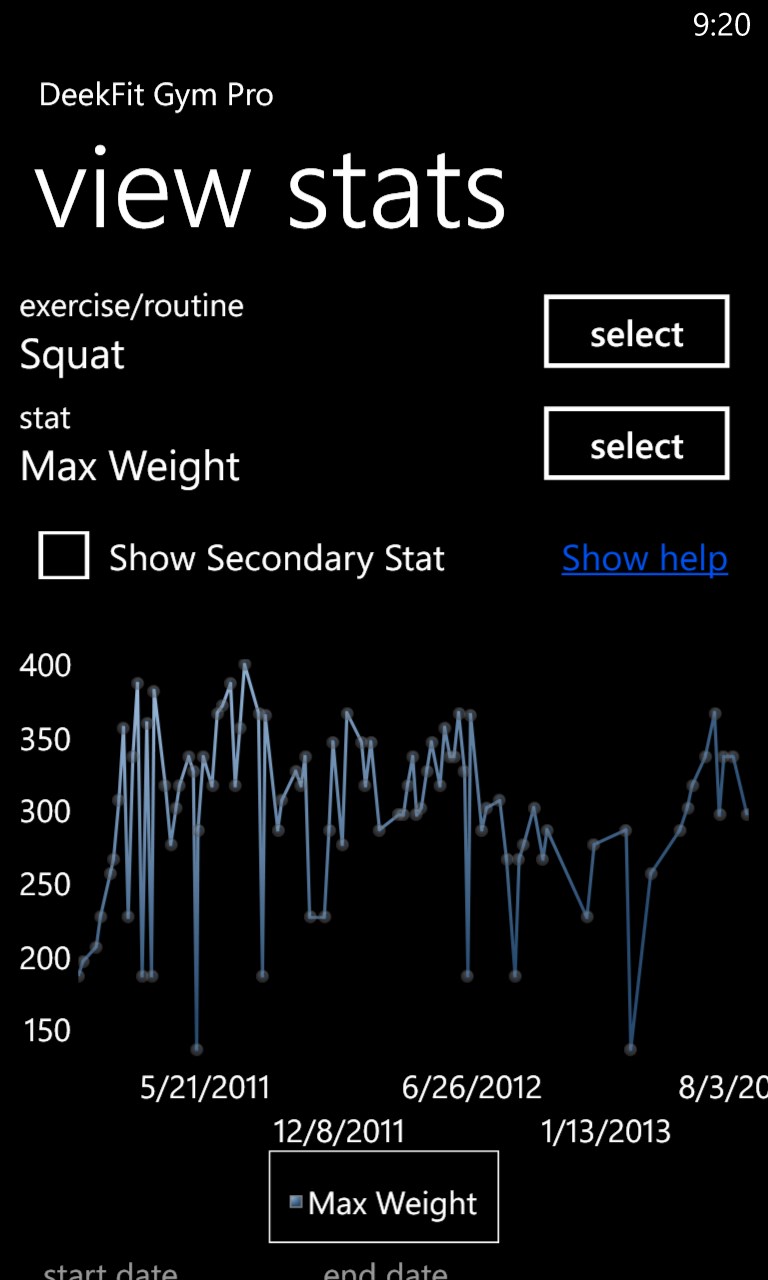Check the box beside Show Secondary Stat
This screenshot has height=1280, width=768.
[63, 558]
